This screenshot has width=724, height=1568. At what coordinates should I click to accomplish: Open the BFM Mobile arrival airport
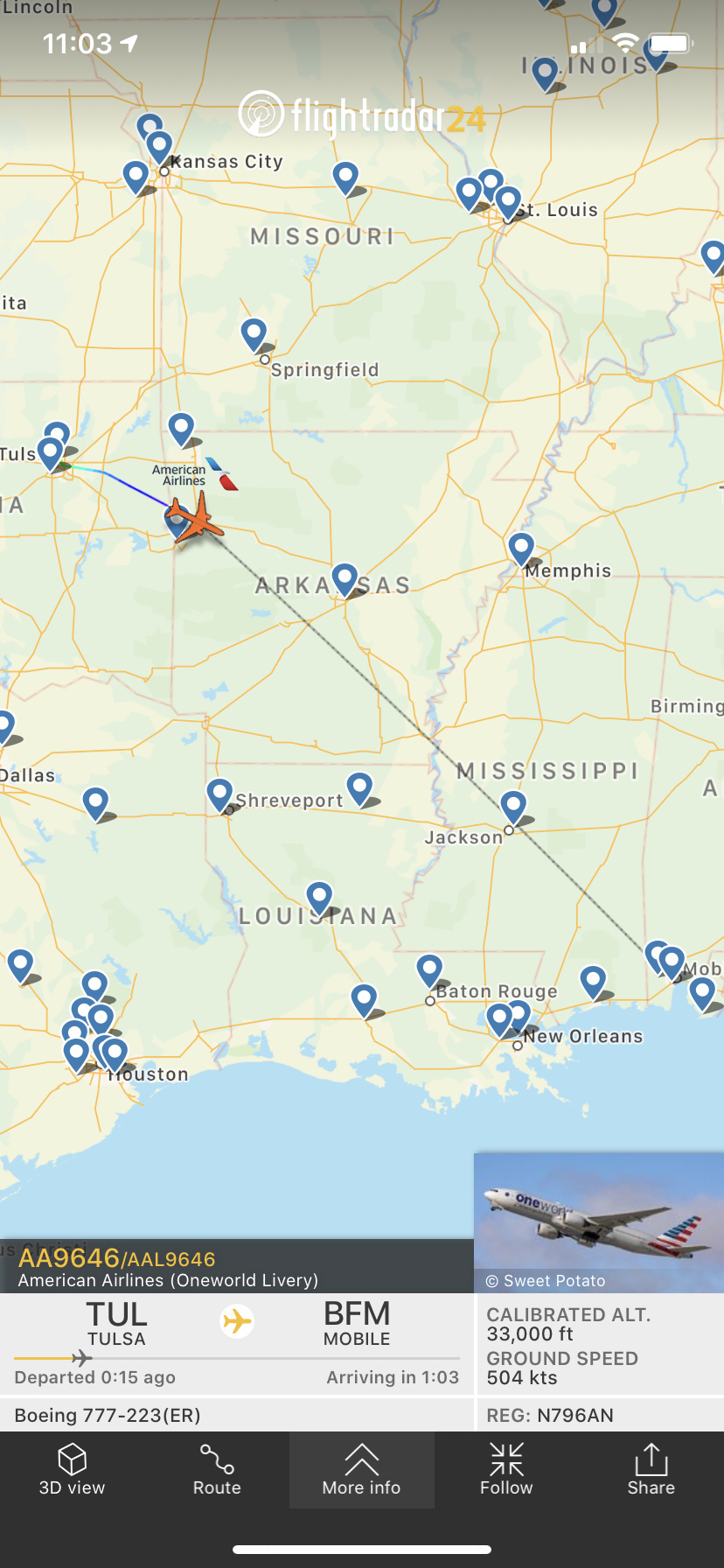click(x=357, y=1323)
